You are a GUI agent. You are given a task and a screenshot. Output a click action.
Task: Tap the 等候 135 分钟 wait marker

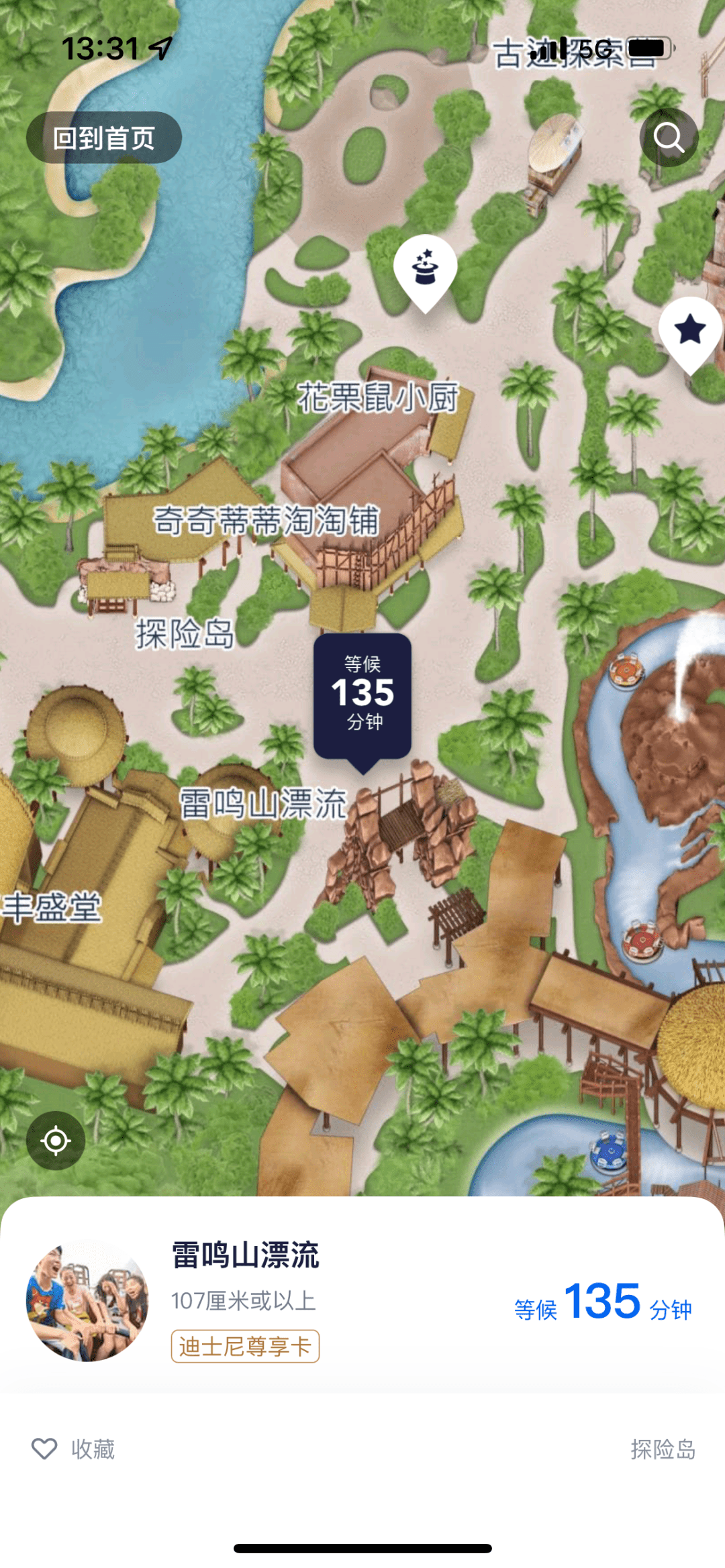pos(362,696)
